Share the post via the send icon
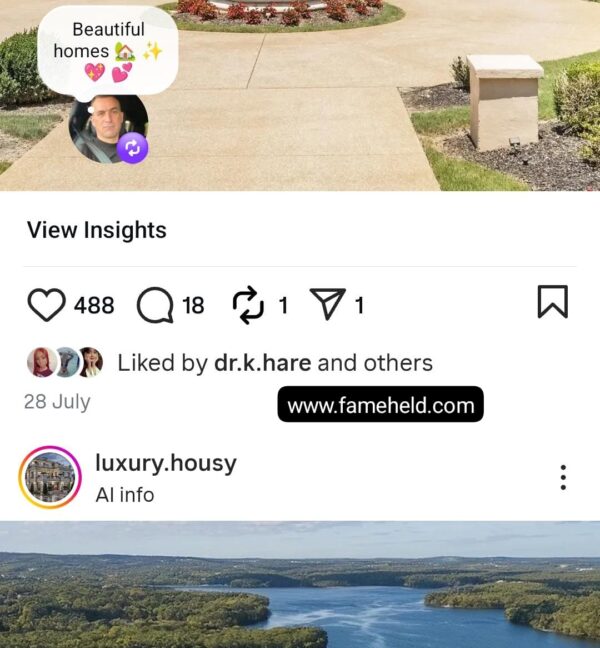Viewport: 600px width, 648px height. [326, 304]
